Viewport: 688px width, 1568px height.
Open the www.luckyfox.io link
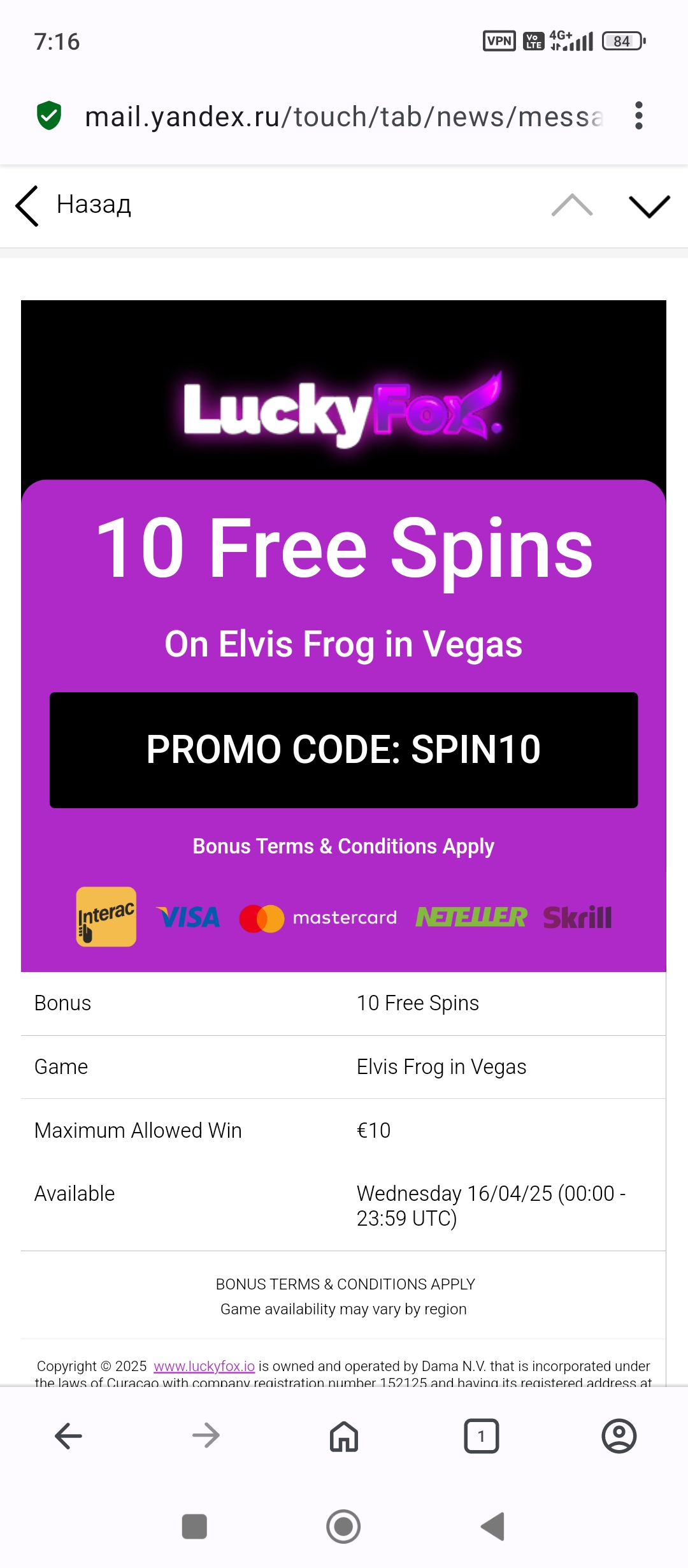[x=204, y=1366]
